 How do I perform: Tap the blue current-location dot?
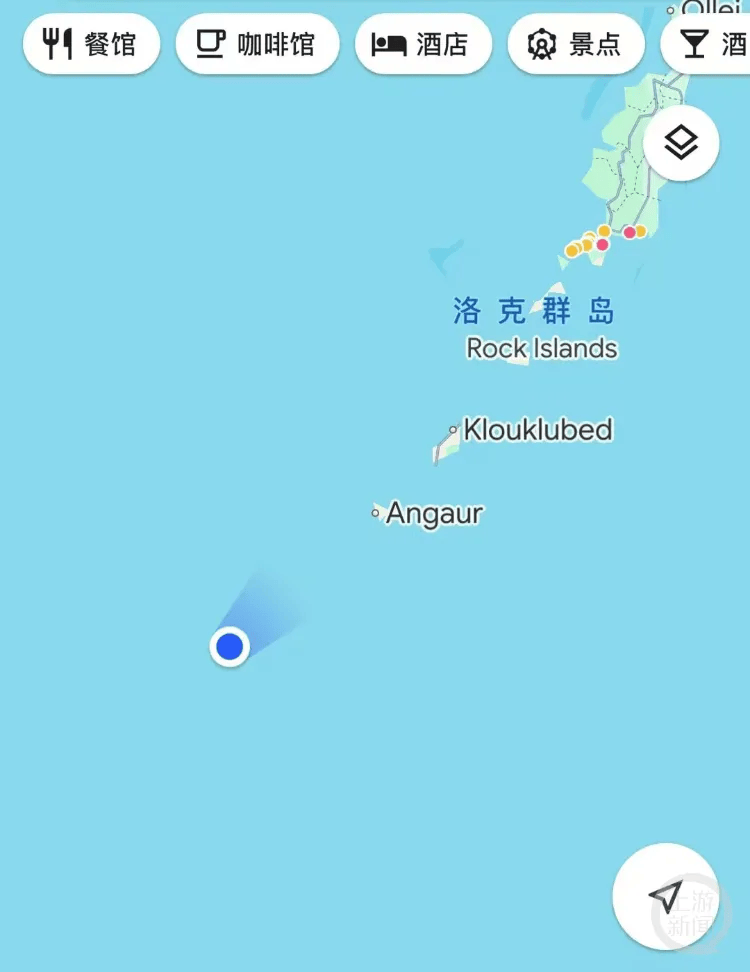(230, 647)
